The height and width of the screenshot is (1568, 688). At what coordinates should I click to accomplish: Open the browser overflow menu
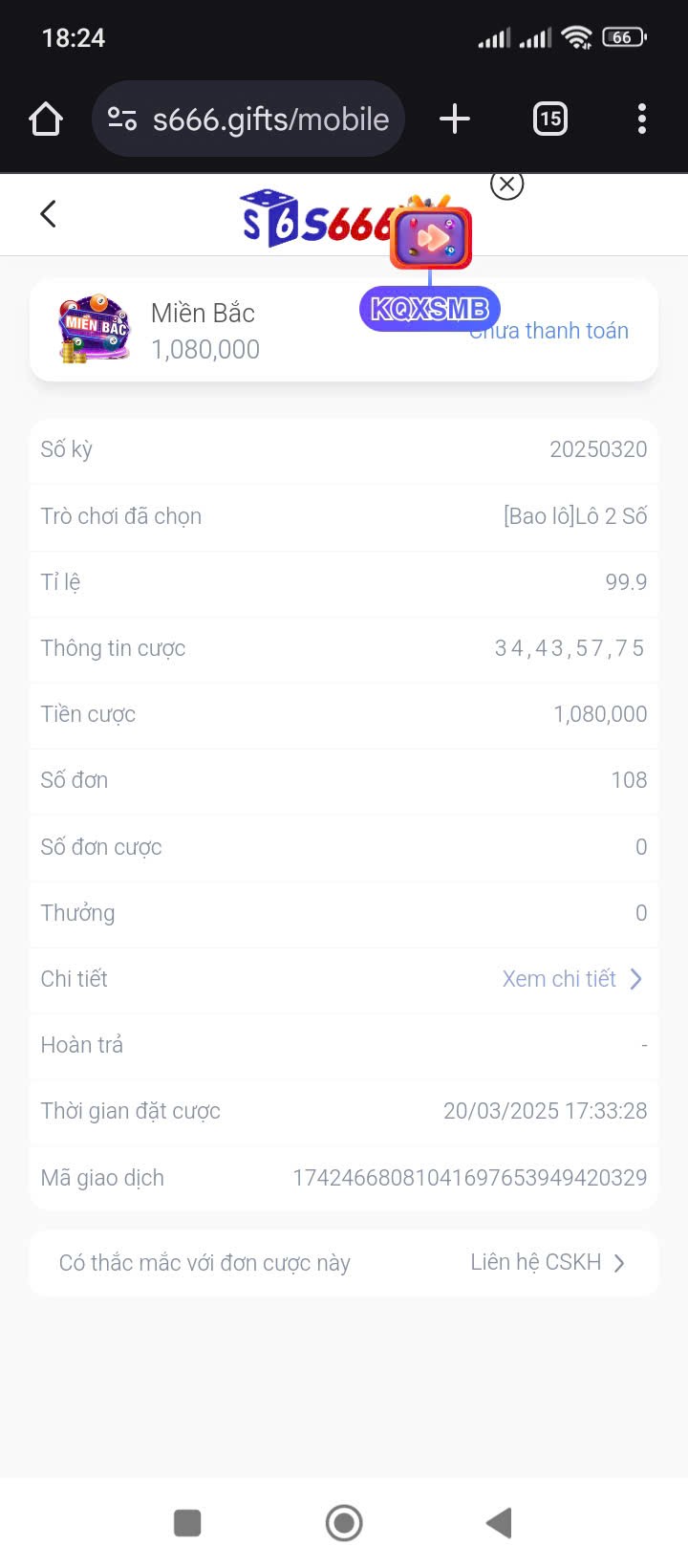point(641,120)
